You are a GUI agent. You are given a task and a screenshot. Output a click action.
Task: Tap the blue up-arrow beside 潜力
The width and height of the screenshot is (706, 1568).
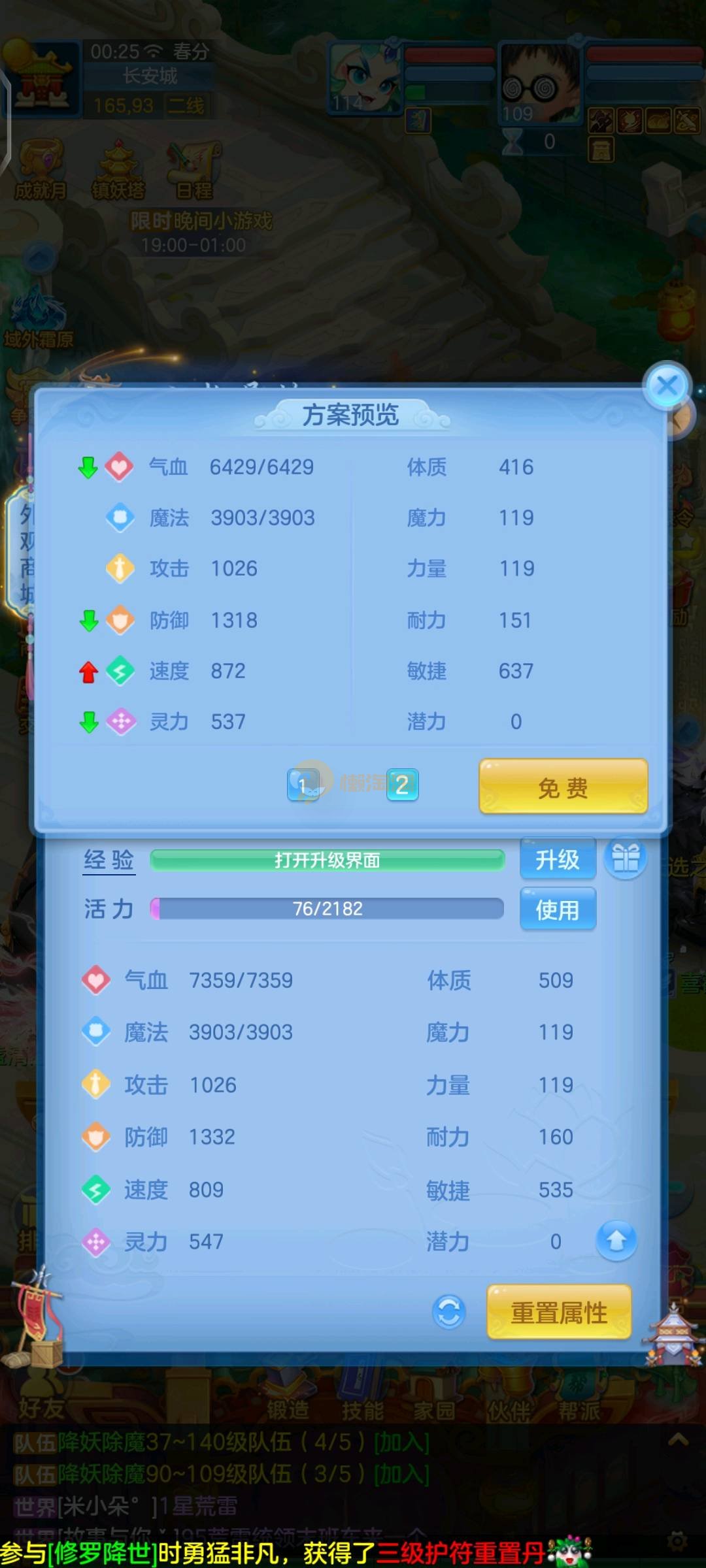(616, 1240)
